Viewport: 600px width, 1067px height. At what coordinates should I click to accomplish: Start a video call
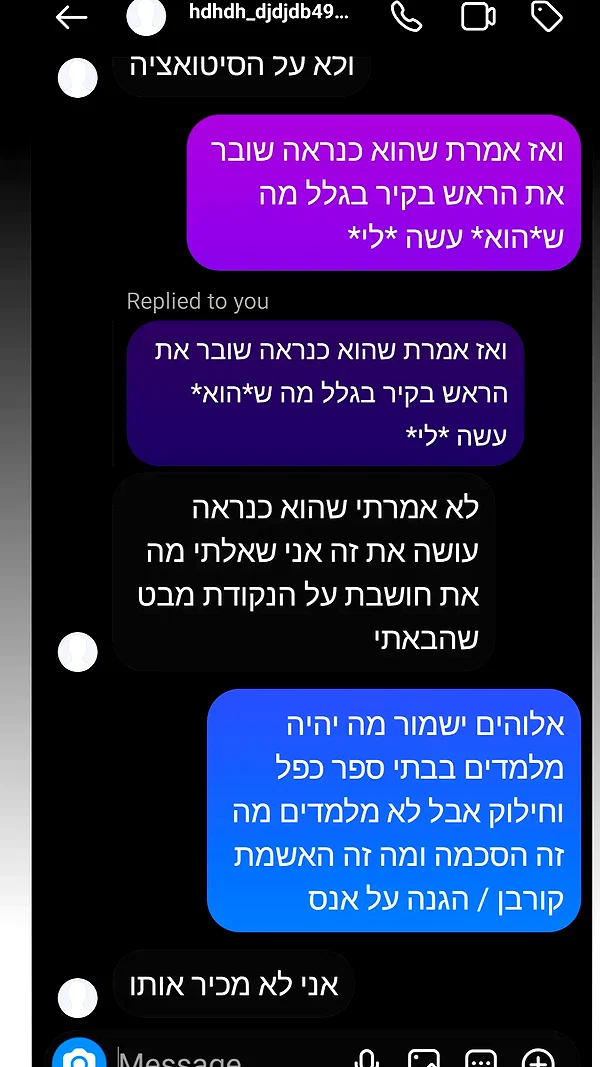point(478,16)
